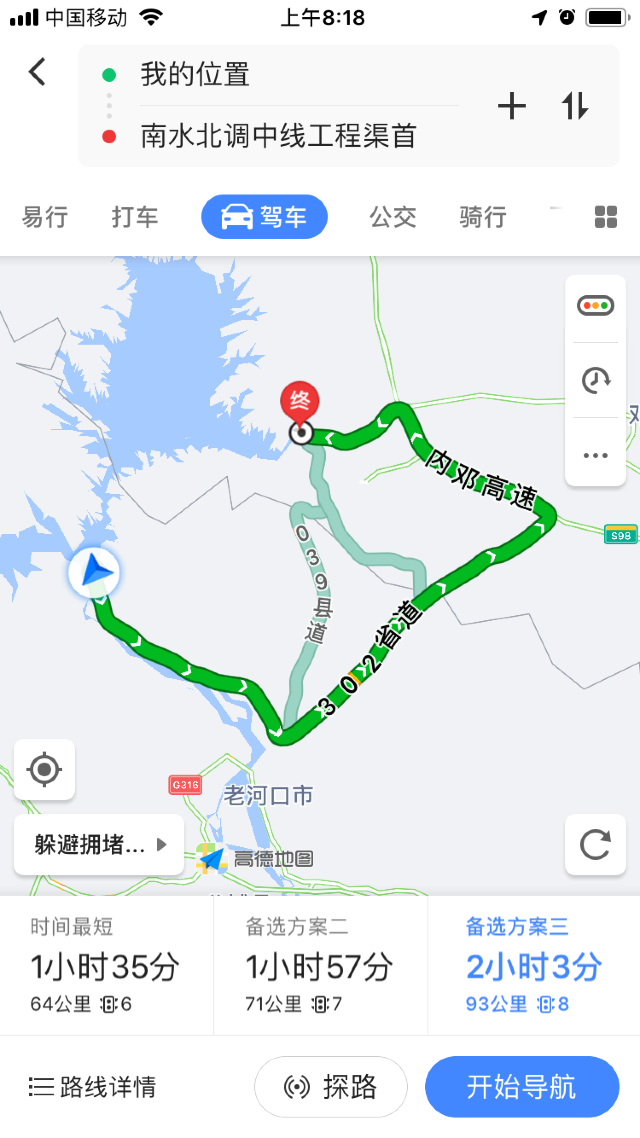Choose 备选方案二 1小时57分 route

click(x=320, y=965)
